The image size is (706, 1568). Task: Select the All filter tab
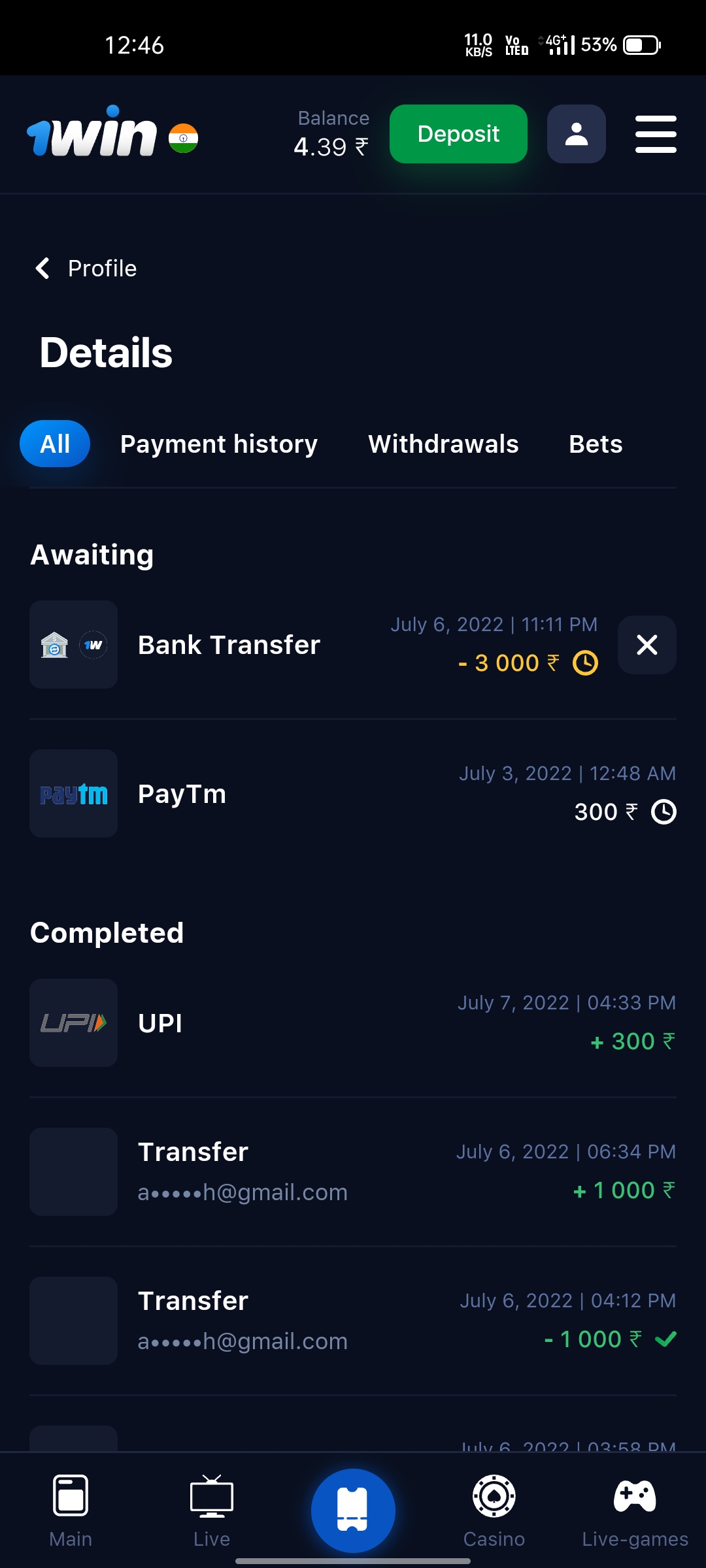(x=55, y=444)
